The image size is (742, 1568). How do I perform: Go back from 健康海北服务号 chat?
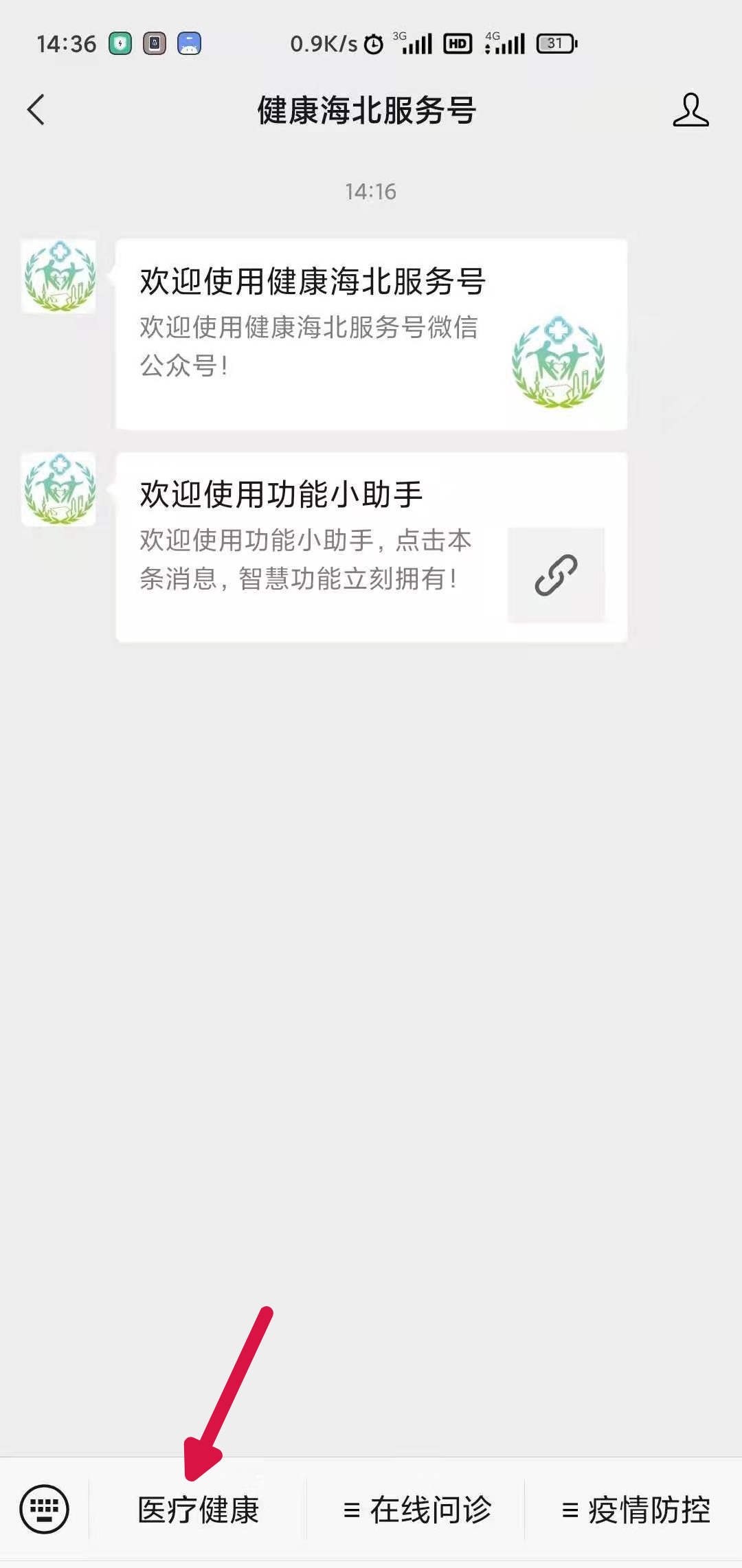(x=36, y=110)
